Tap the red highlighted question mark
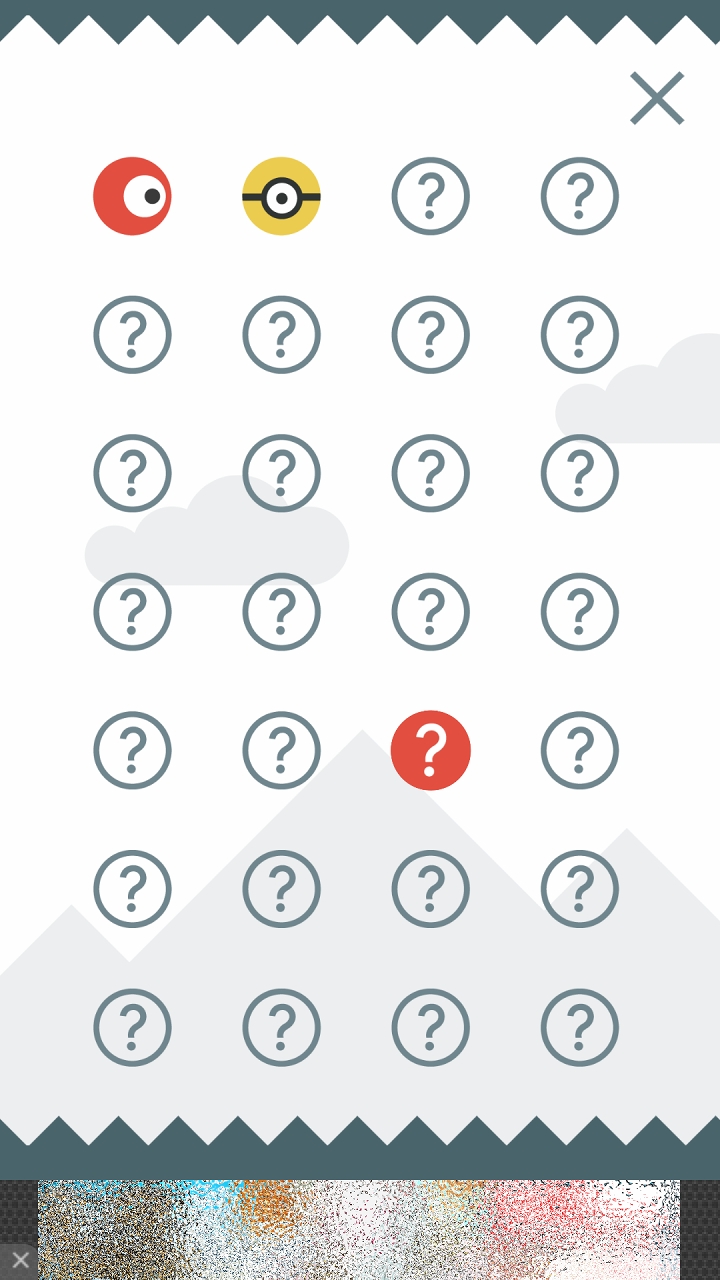Screen dimensions: 720x1280 point(430,750)
